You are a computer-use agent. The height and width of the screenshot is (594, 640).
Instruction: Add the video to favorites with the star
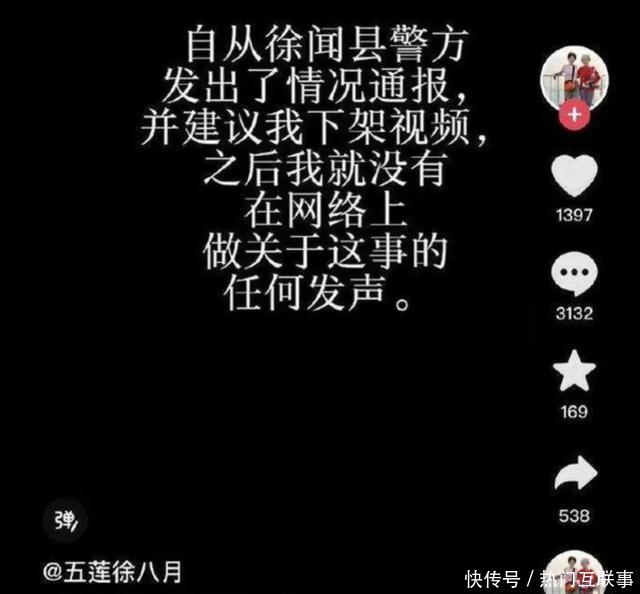tap(574, 372)
